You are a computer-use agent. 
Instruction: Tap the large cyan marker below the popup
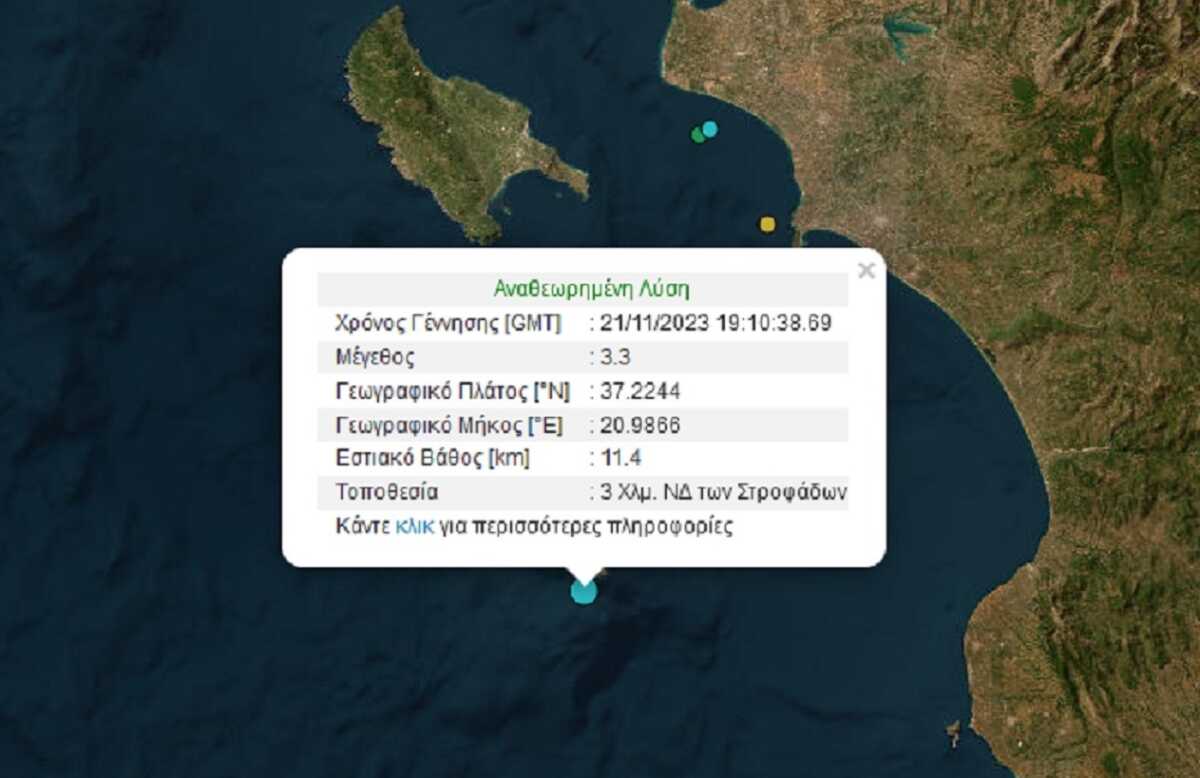pyautogui.click(x=583, y=591)
